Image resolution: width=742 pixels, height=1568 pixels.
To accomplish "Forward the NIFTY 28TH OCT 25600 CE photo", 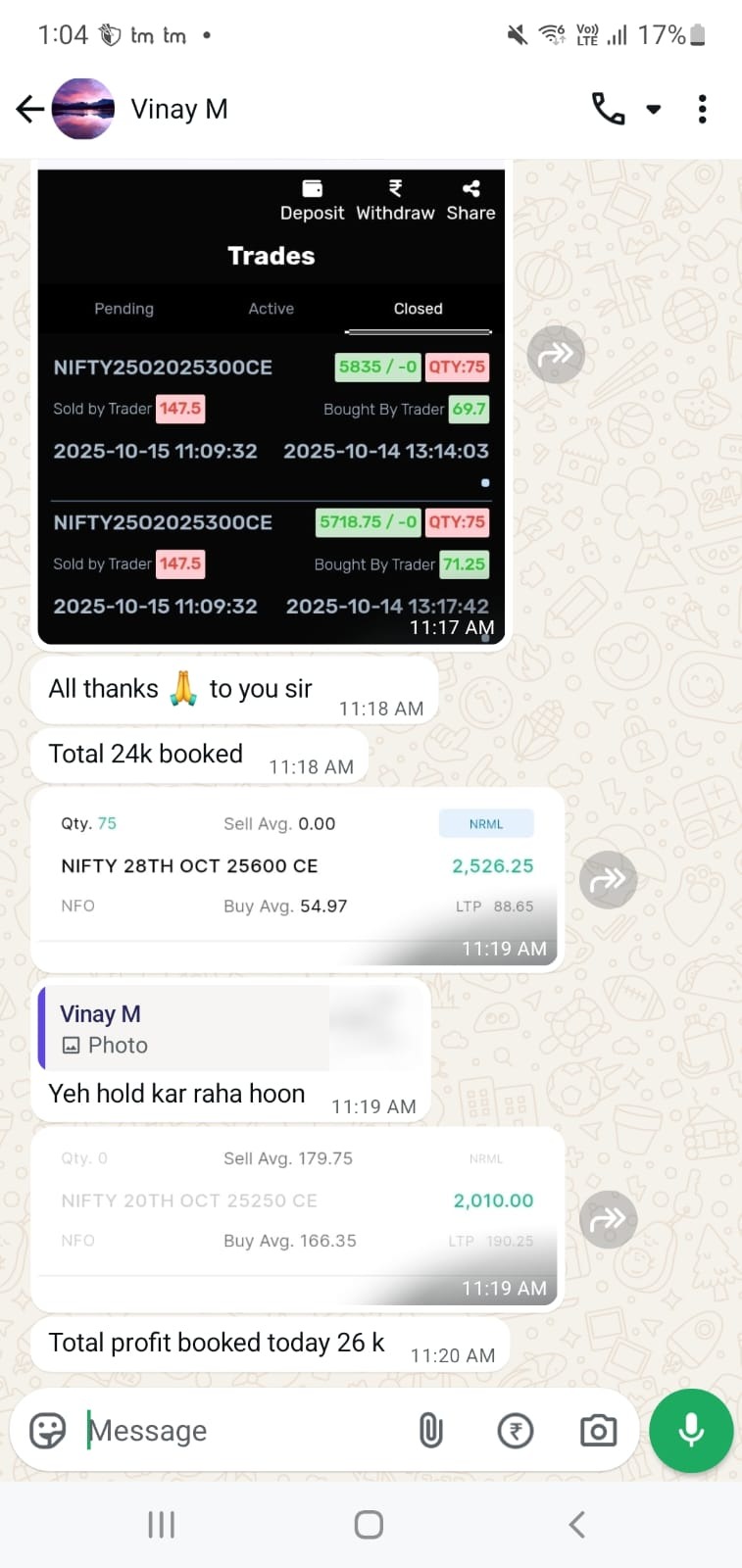I will (x=608, y=879).
